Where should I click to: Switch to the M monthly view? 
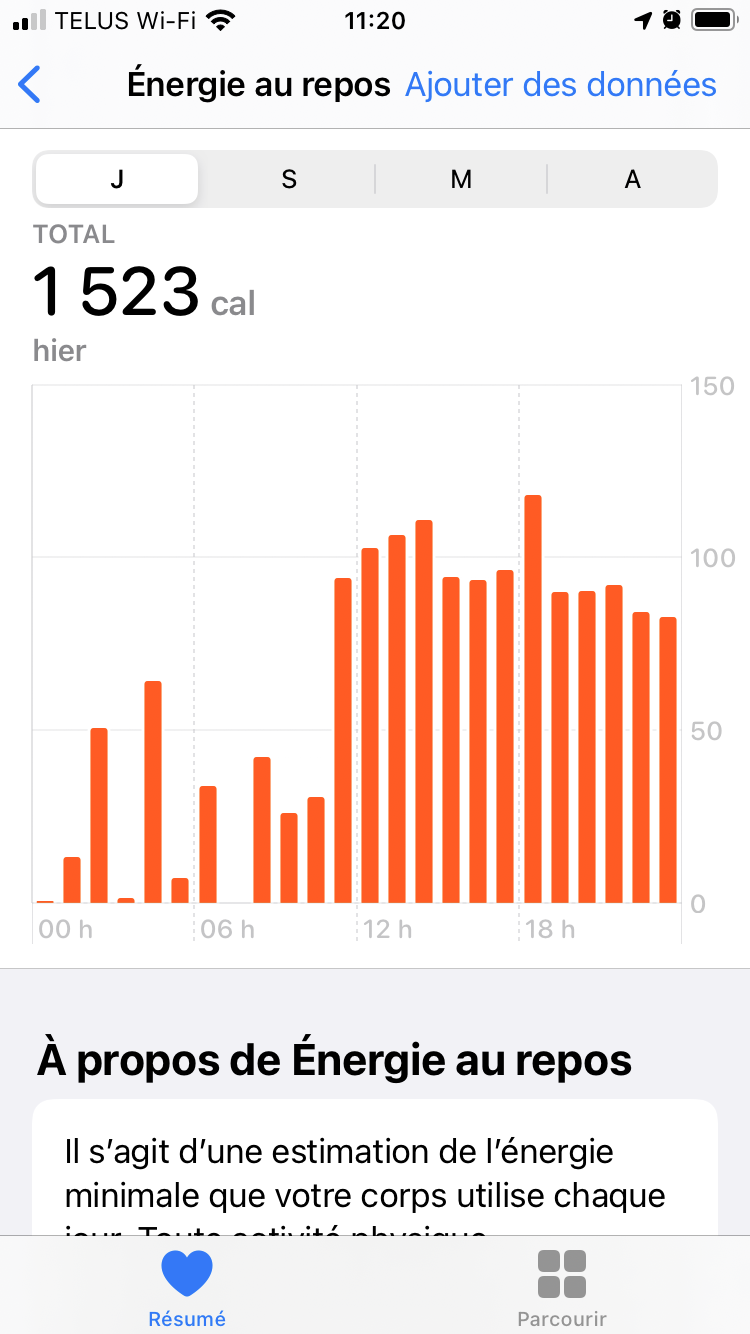pos(461,179)
